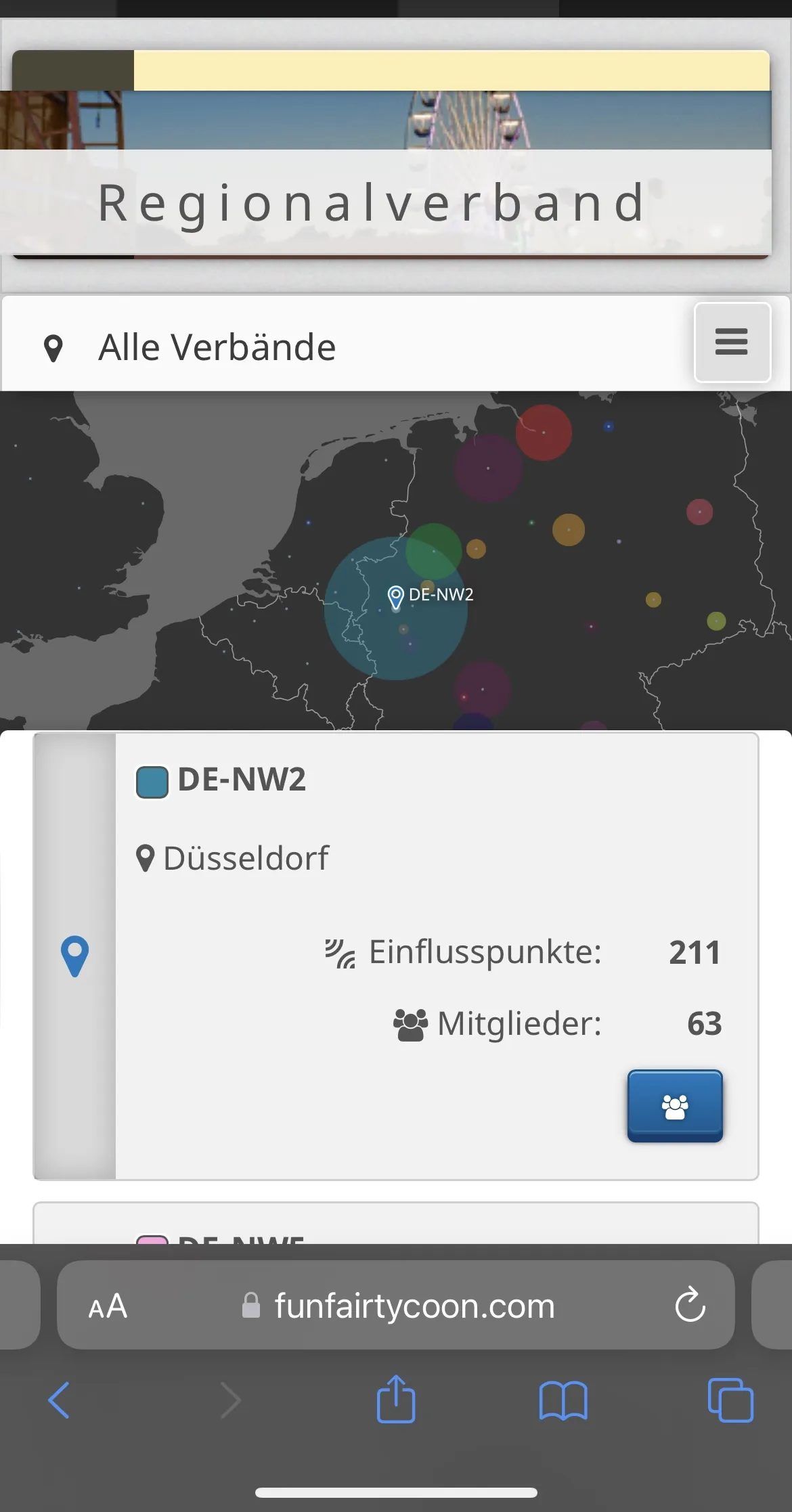
Task: Share this page via share icon
Action: [396, 1400]
